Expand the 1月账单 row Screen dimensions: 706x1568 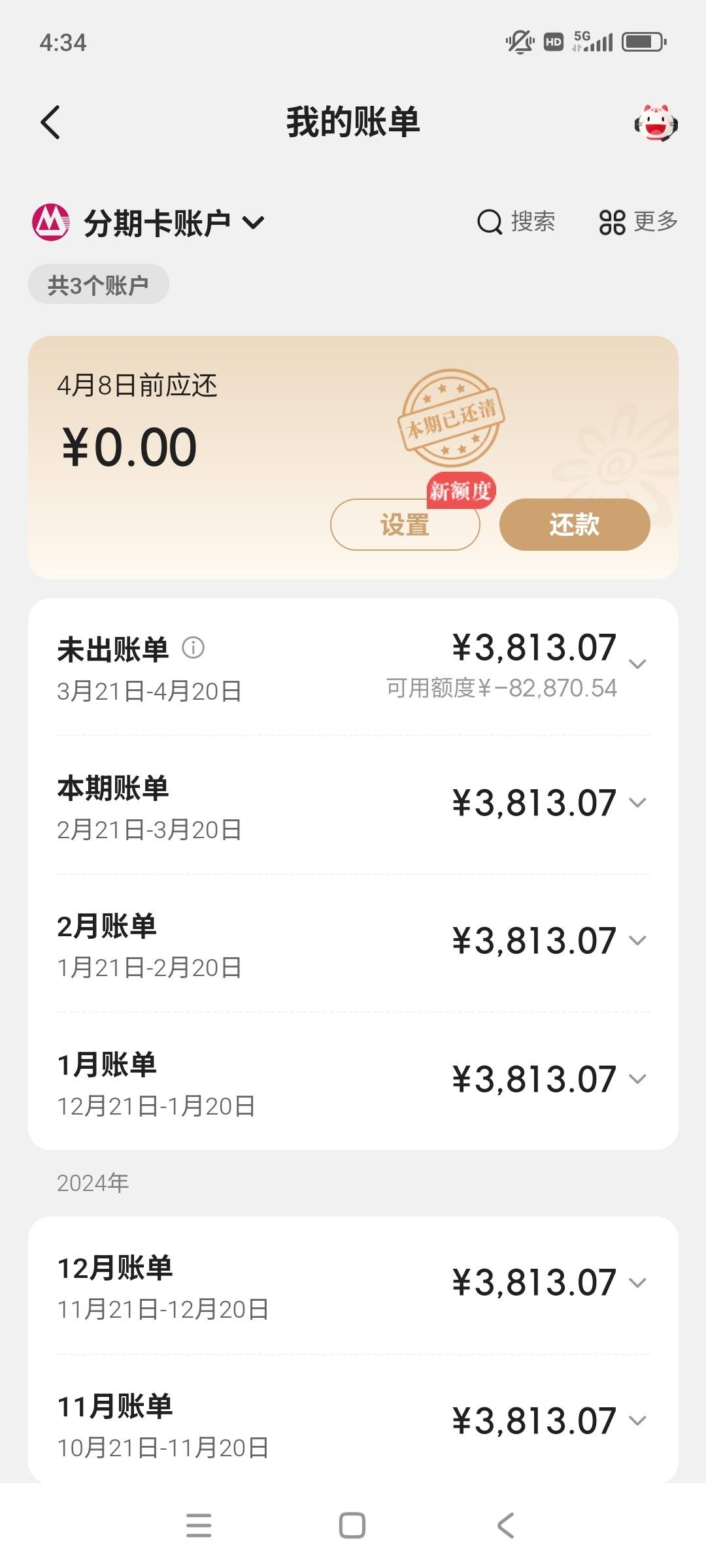click(353, 1081)
